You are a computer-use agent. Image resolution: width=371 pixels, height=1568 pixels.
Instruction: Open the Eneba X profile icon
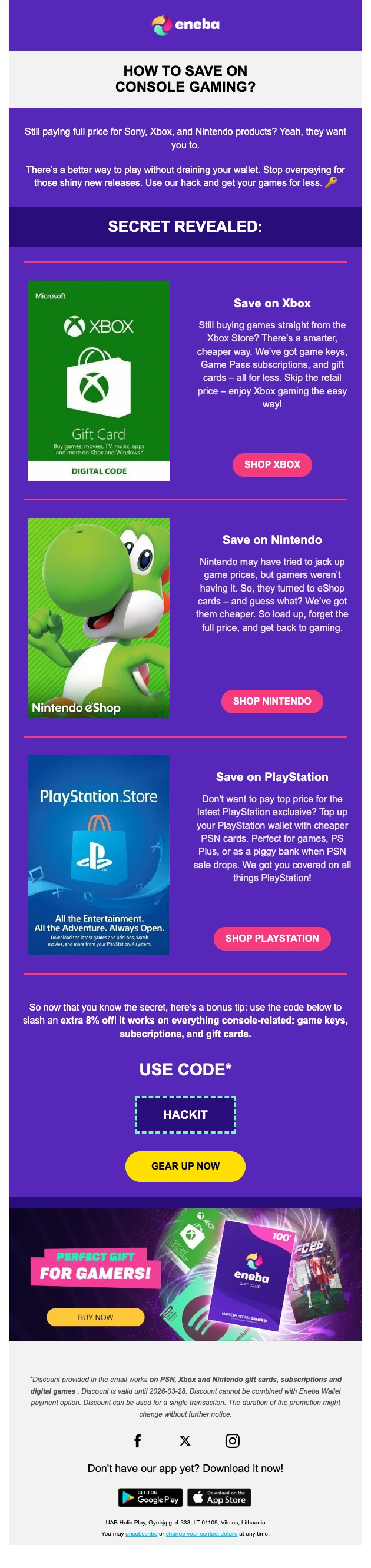point(185,1440)
